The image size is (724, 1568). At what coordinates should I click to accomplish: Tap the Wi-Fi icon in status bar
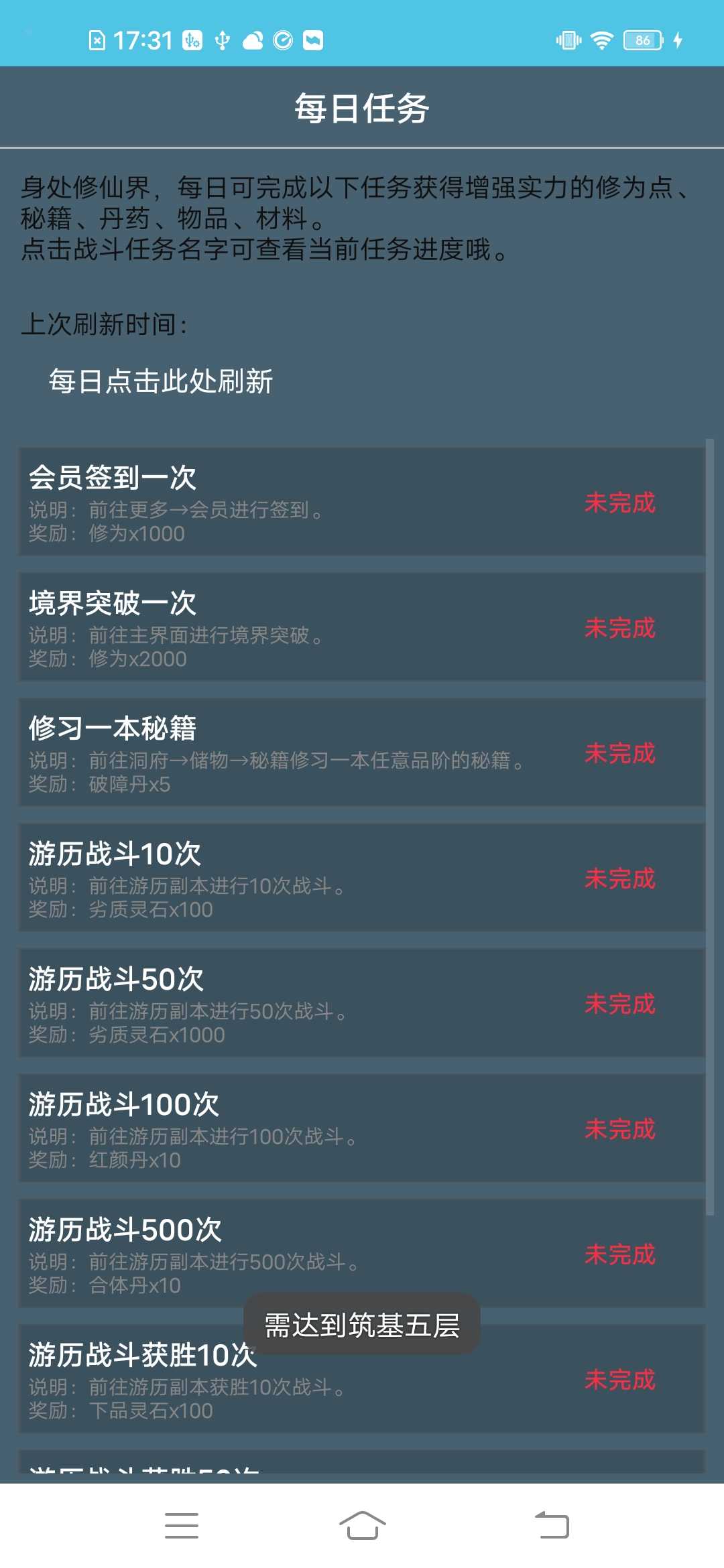(601, 40)
